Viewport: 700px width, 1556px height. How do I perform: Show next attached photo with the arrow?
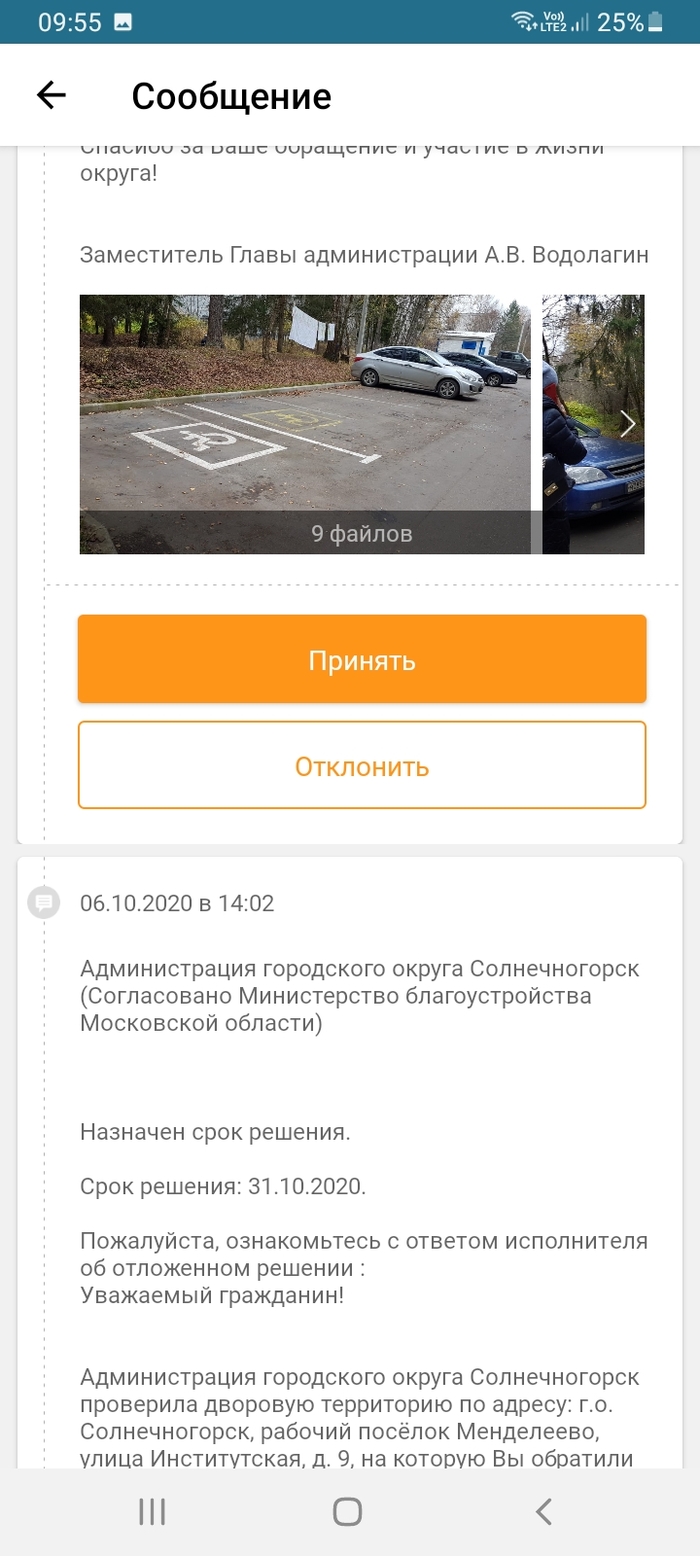tap(627, 424)
